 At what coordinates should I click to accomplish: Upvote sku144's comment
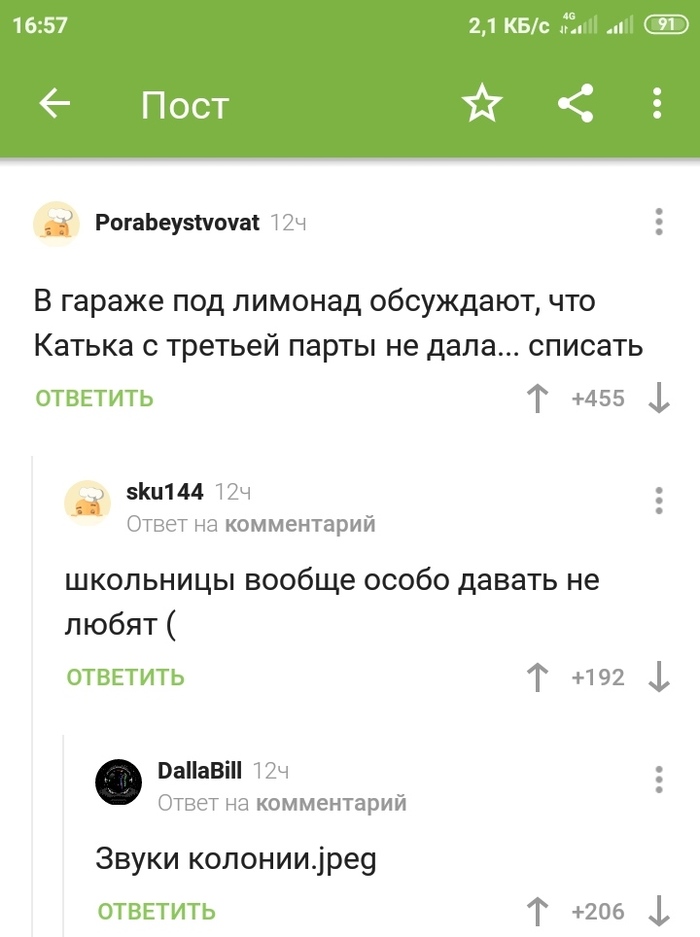(x=538, y=677)
